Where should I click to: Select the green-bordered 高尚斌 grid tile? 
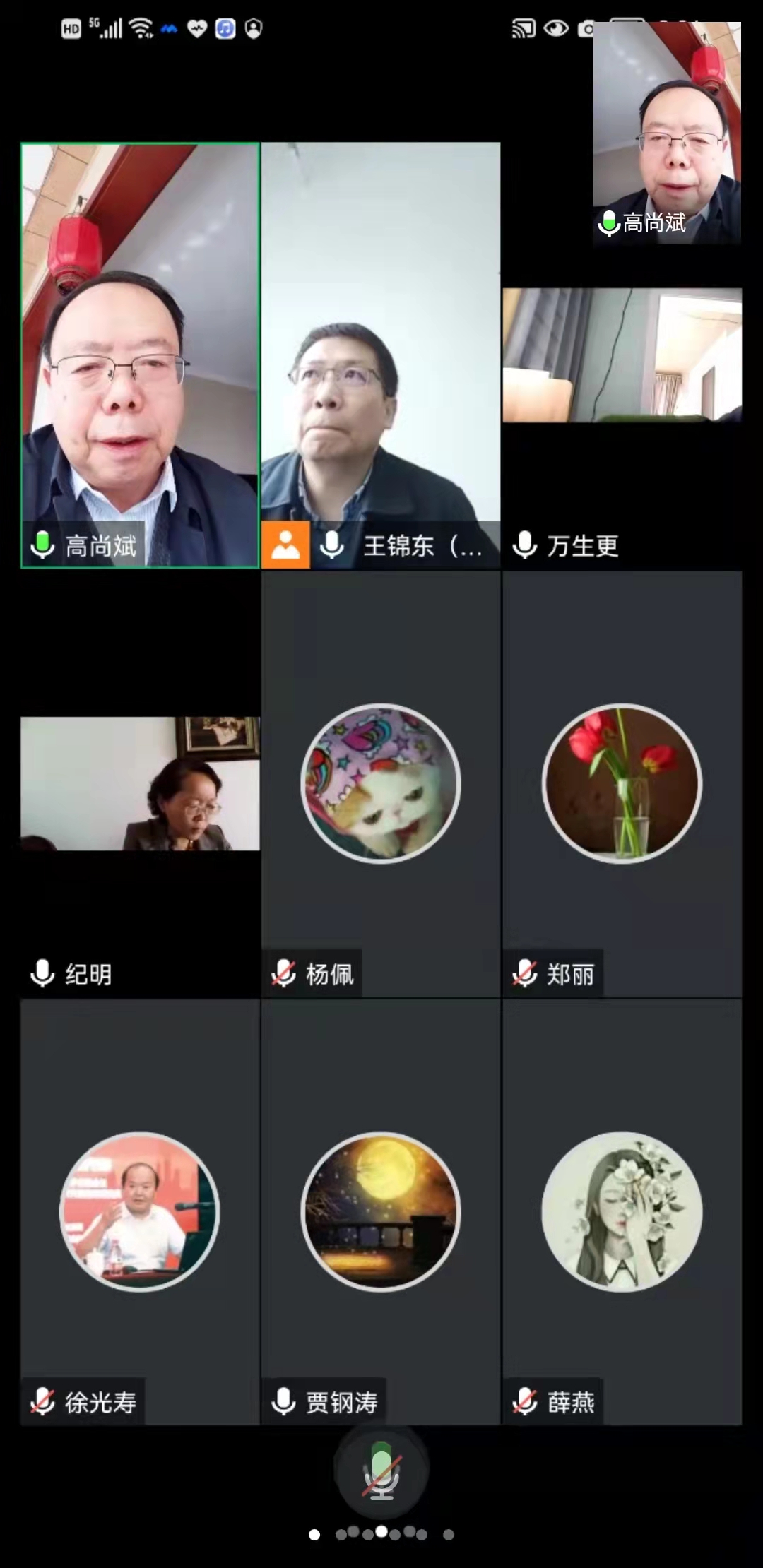tap(140, 355)
